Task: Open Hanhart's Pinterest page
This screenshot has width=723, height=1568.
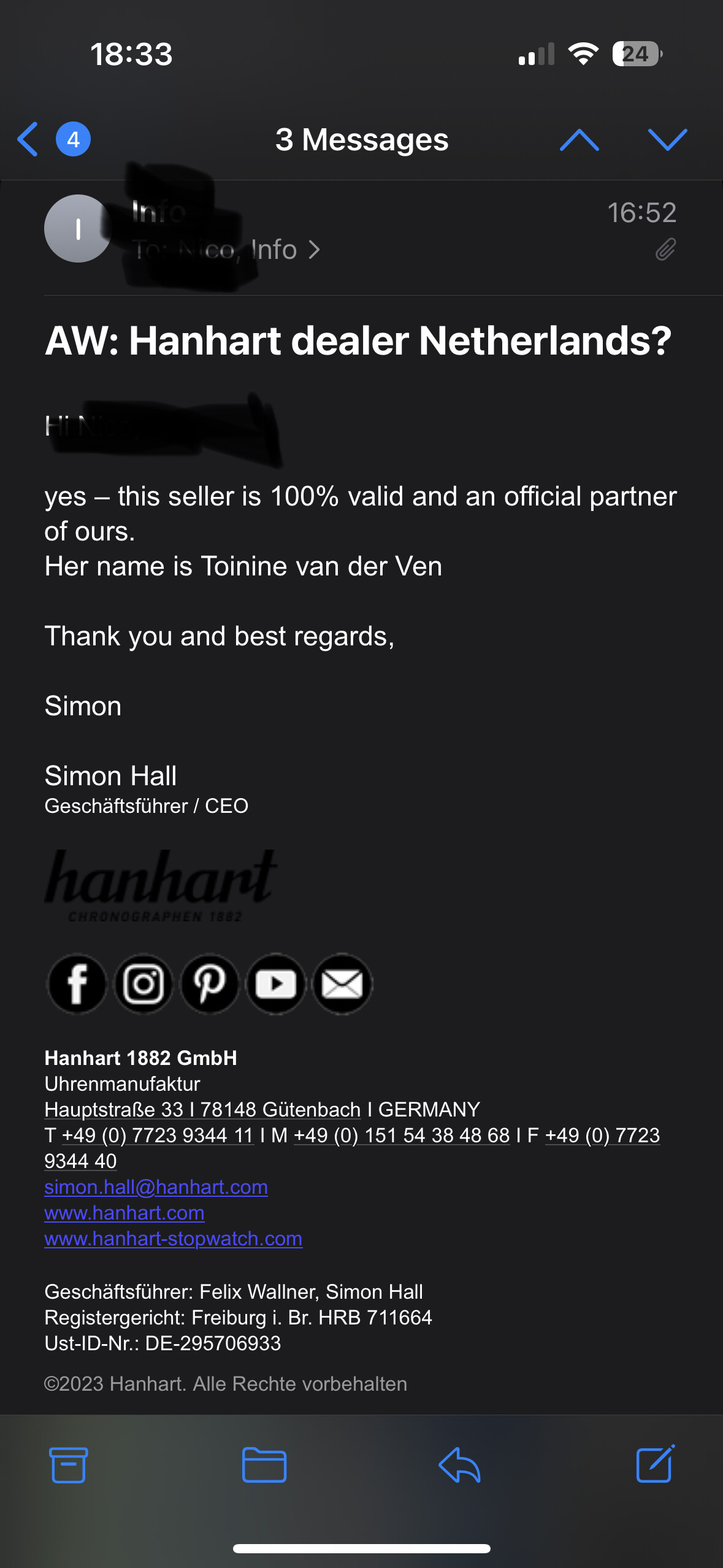Action: [x=210, y=984]
